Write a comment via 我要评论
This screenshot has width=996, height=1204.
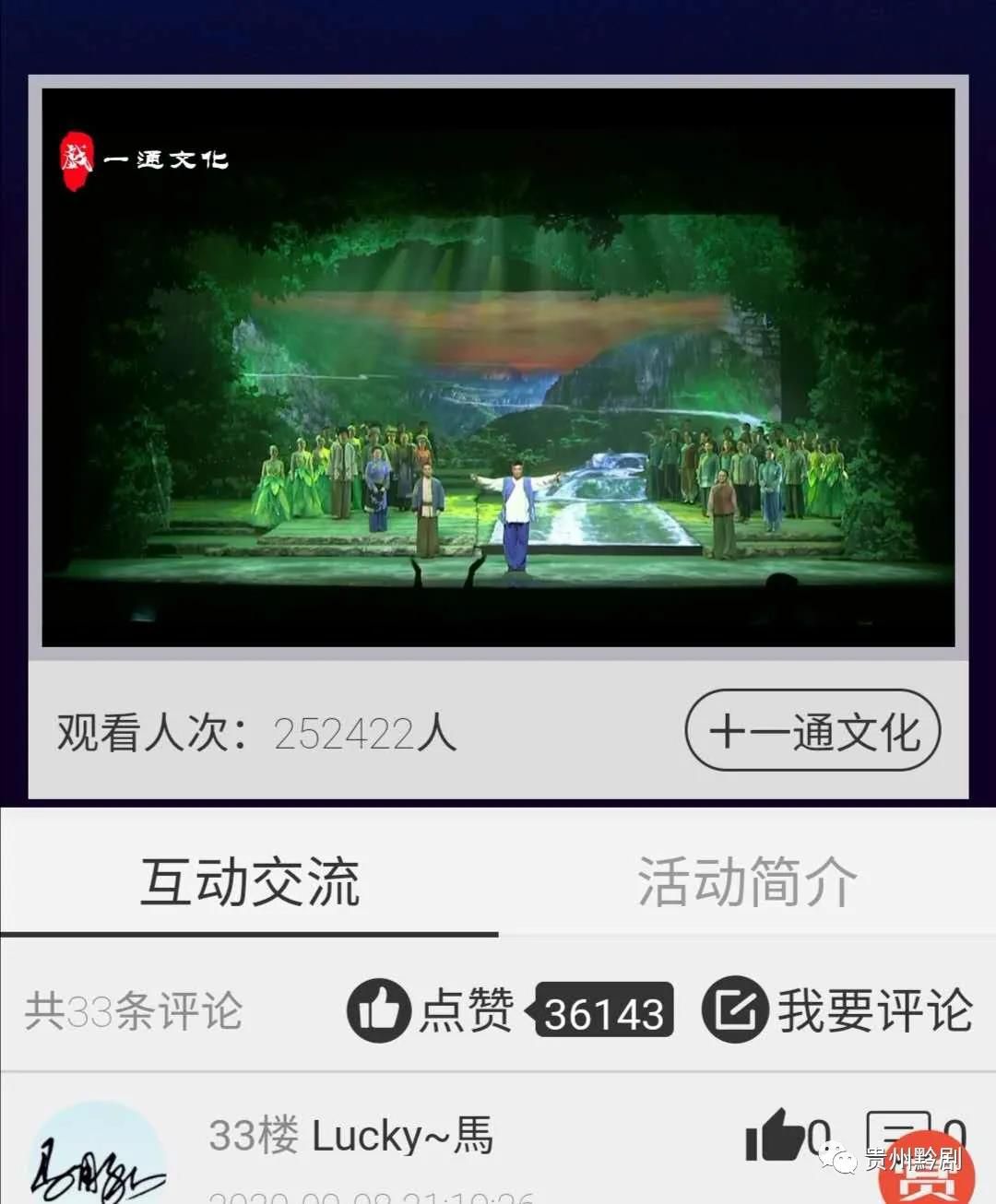coord(837,1010)
